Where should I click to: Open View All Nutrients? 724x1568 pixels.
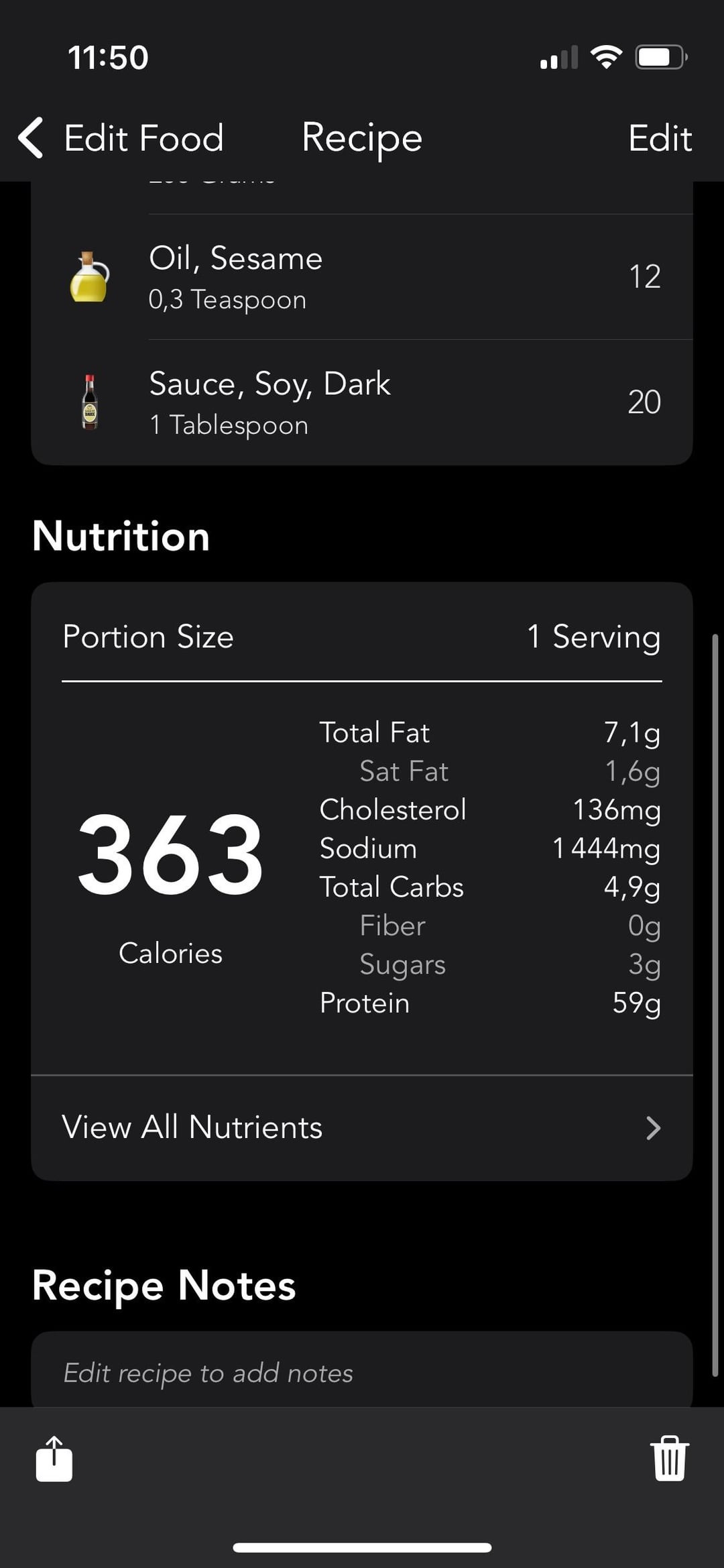click(x=362, y=1127)
